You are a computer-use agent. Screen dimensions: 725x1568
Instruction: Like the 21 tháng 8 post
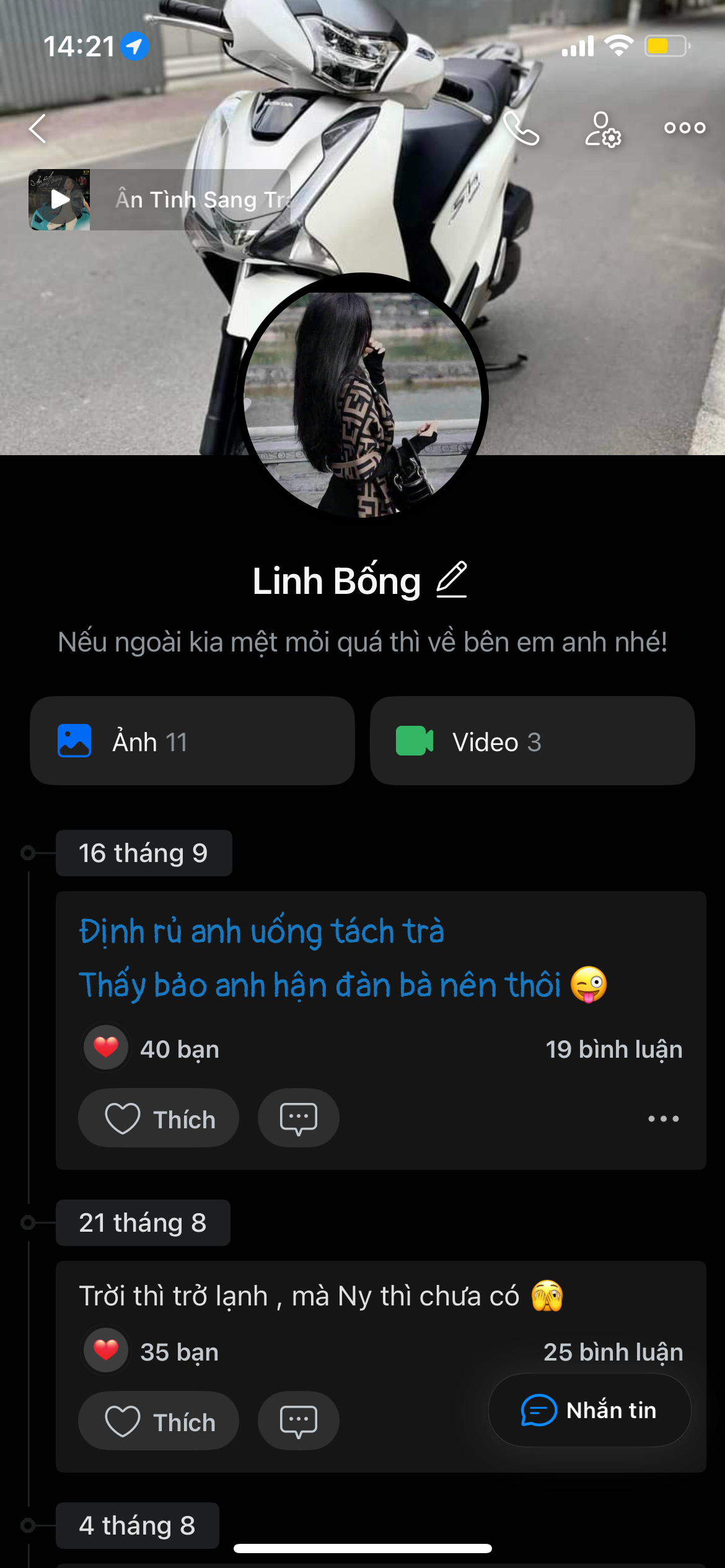pyautogui.click(x=159, y=1421)
